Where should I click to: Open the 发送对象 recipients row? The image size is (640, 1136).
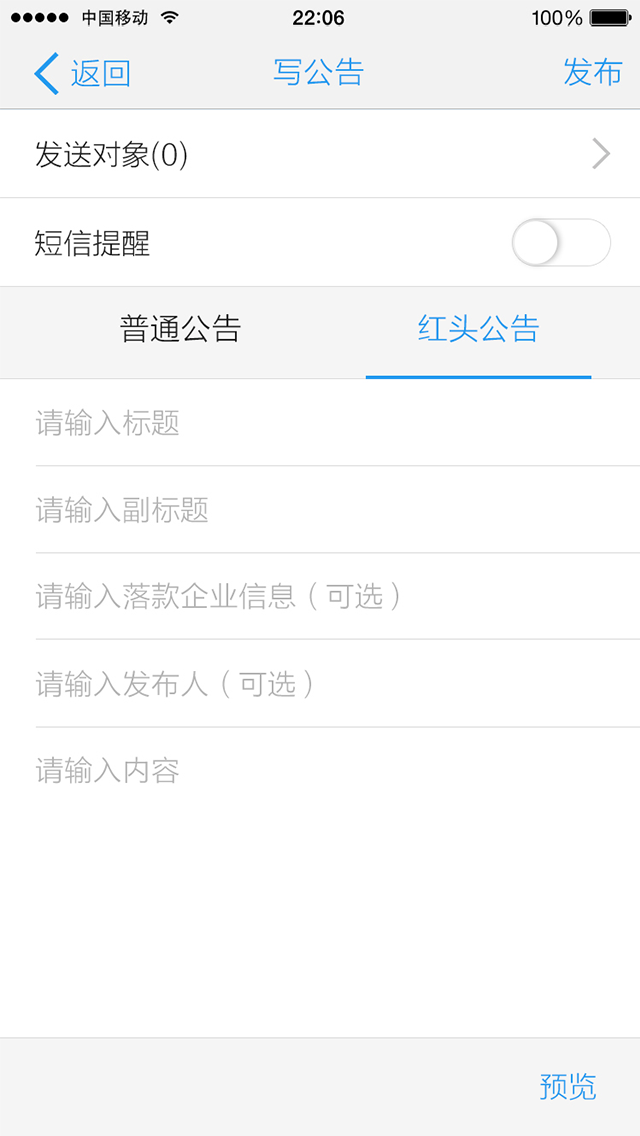point(320,154)
